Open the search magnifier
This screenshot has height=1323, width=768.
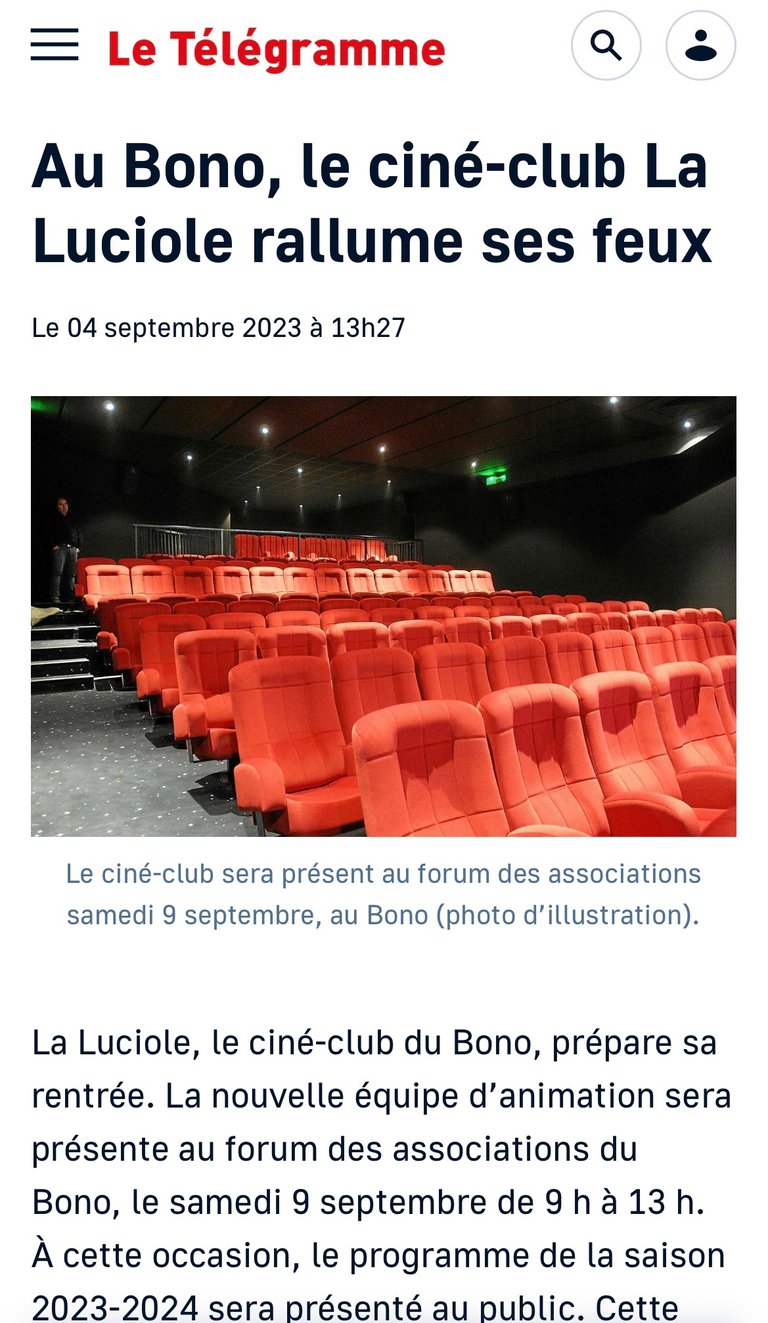click(606, 45)
